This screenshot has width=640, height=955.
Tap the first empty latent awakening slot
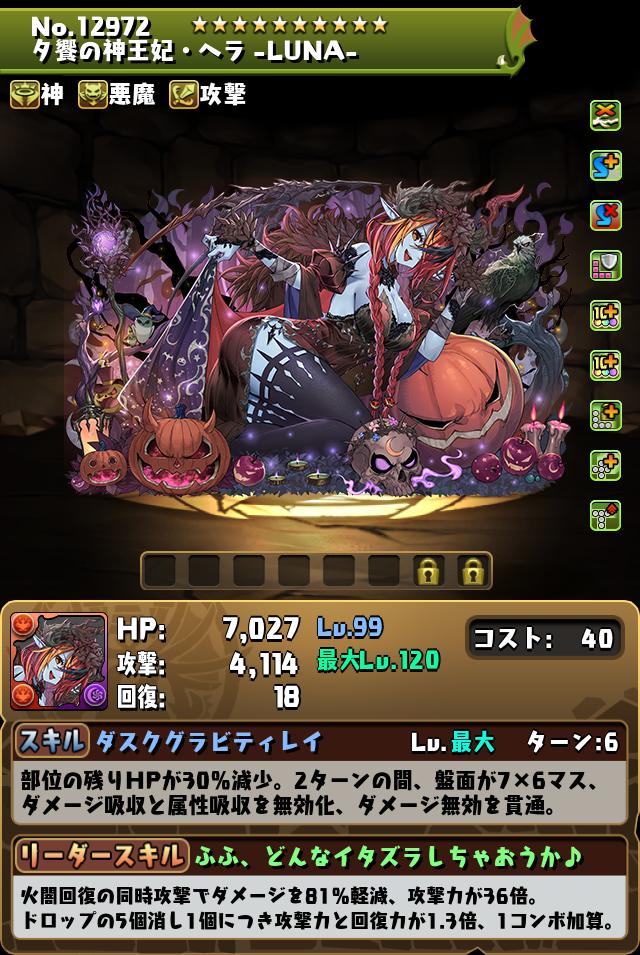pyautogui.click(x=160, y=571)
